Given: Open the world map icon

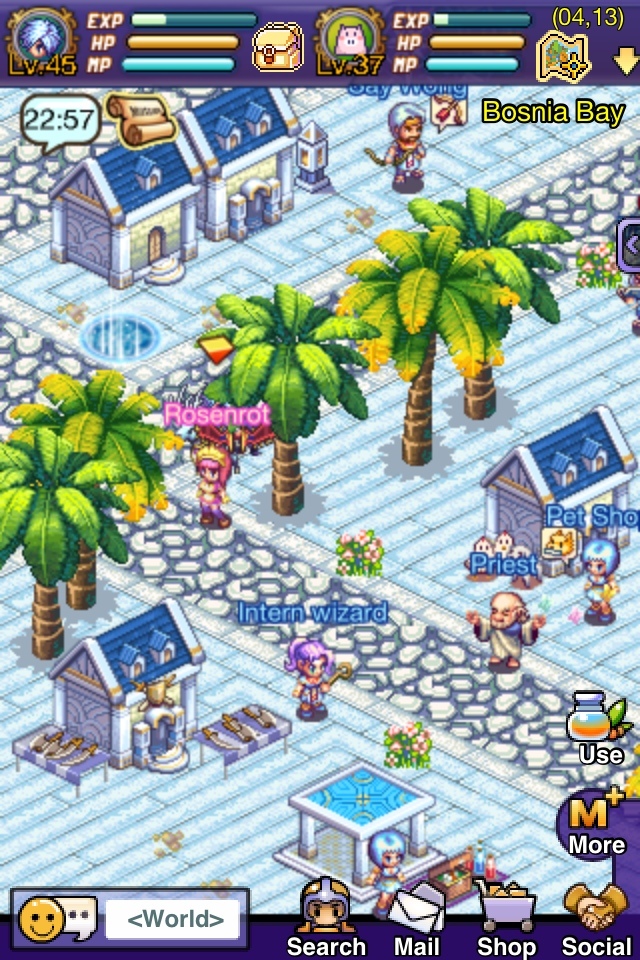Looking at the screenshot, I should [x=564, y=55].
